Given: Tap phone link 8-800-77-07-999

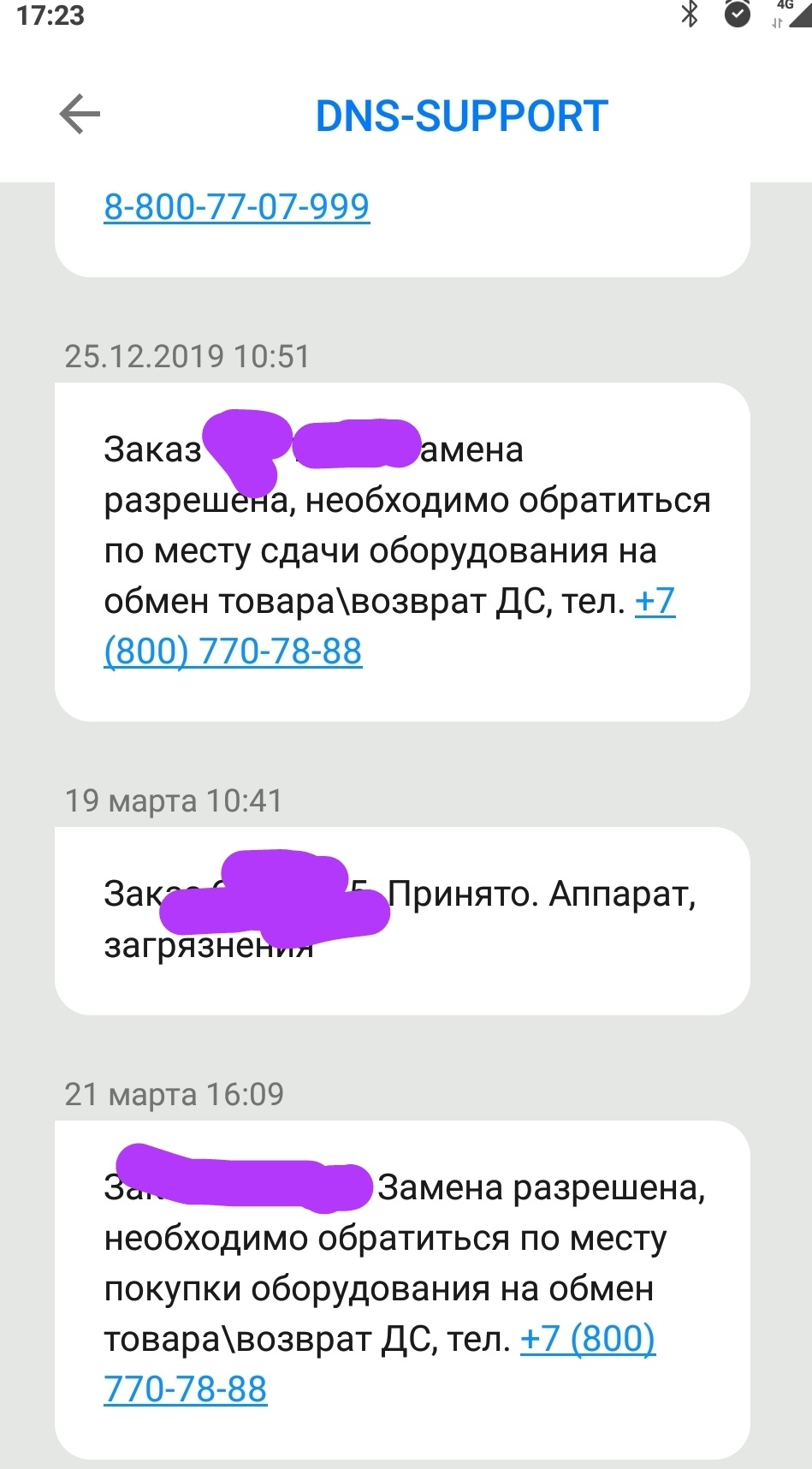Looking at the screenshot, I should point(237,206).
